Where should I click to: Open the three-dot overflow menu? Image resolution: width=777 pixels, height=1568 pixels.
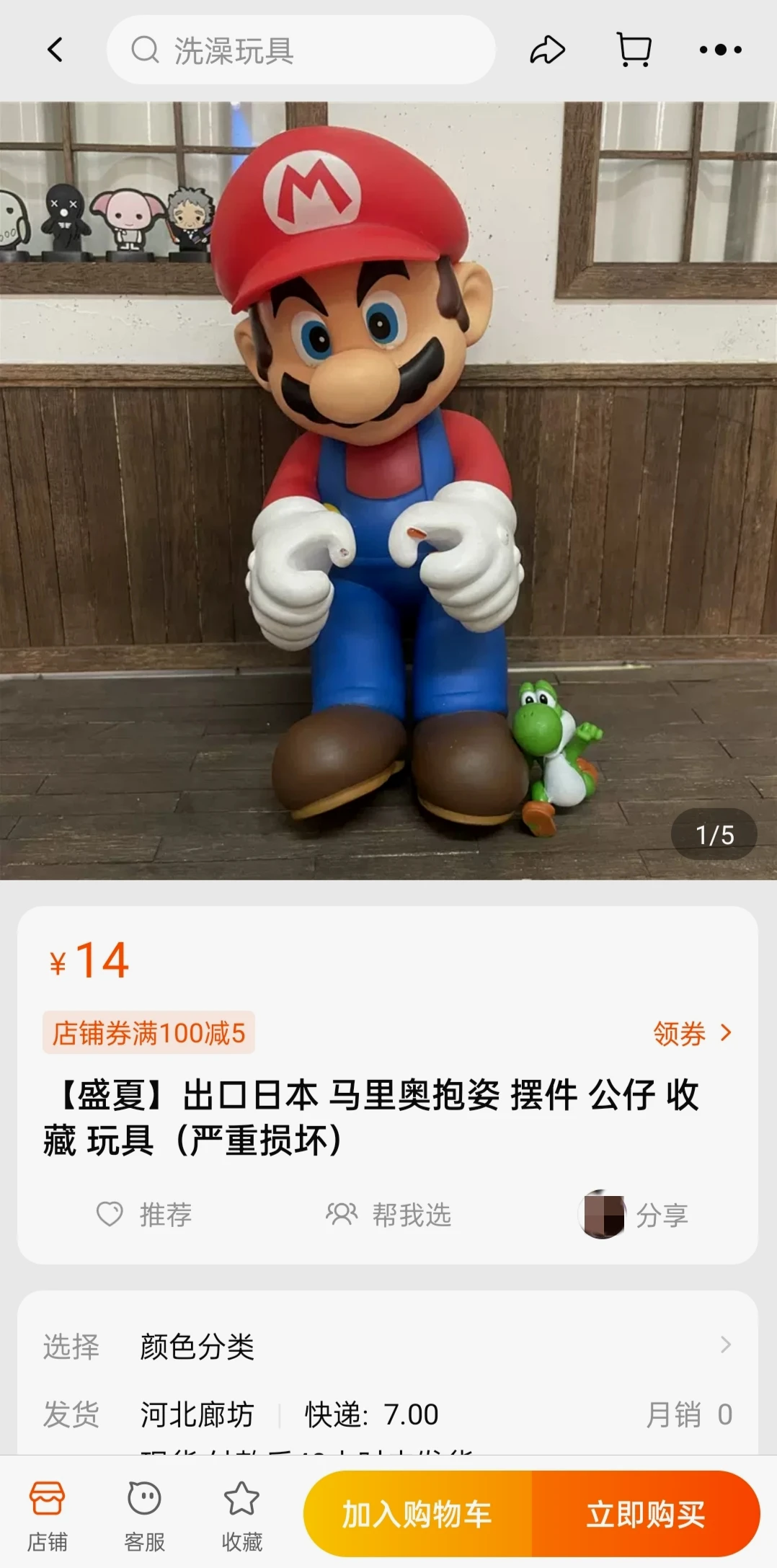pyautogui.click(x=720, y=50)
